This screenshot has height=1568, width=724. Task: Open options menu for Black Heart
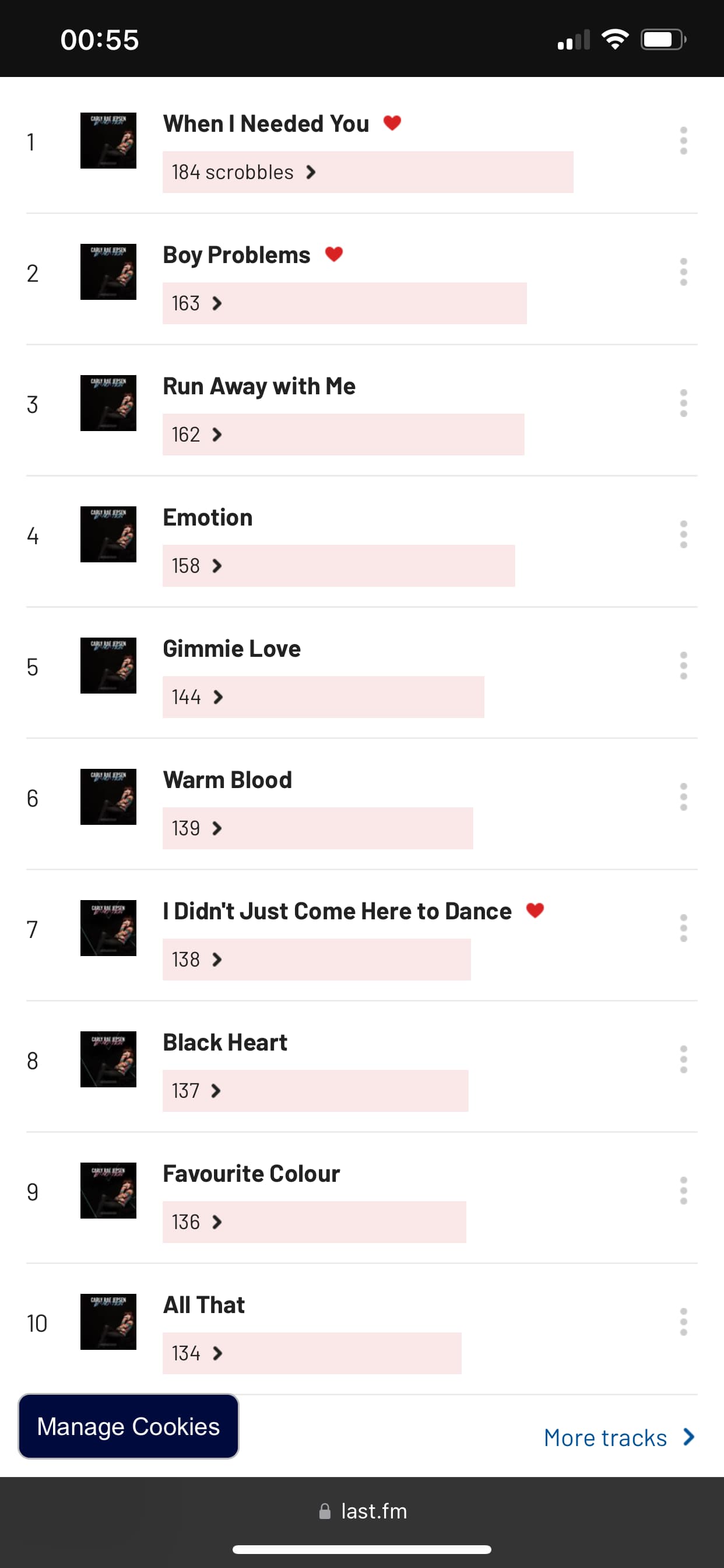pyautogui.click(x=683, y=1060)
